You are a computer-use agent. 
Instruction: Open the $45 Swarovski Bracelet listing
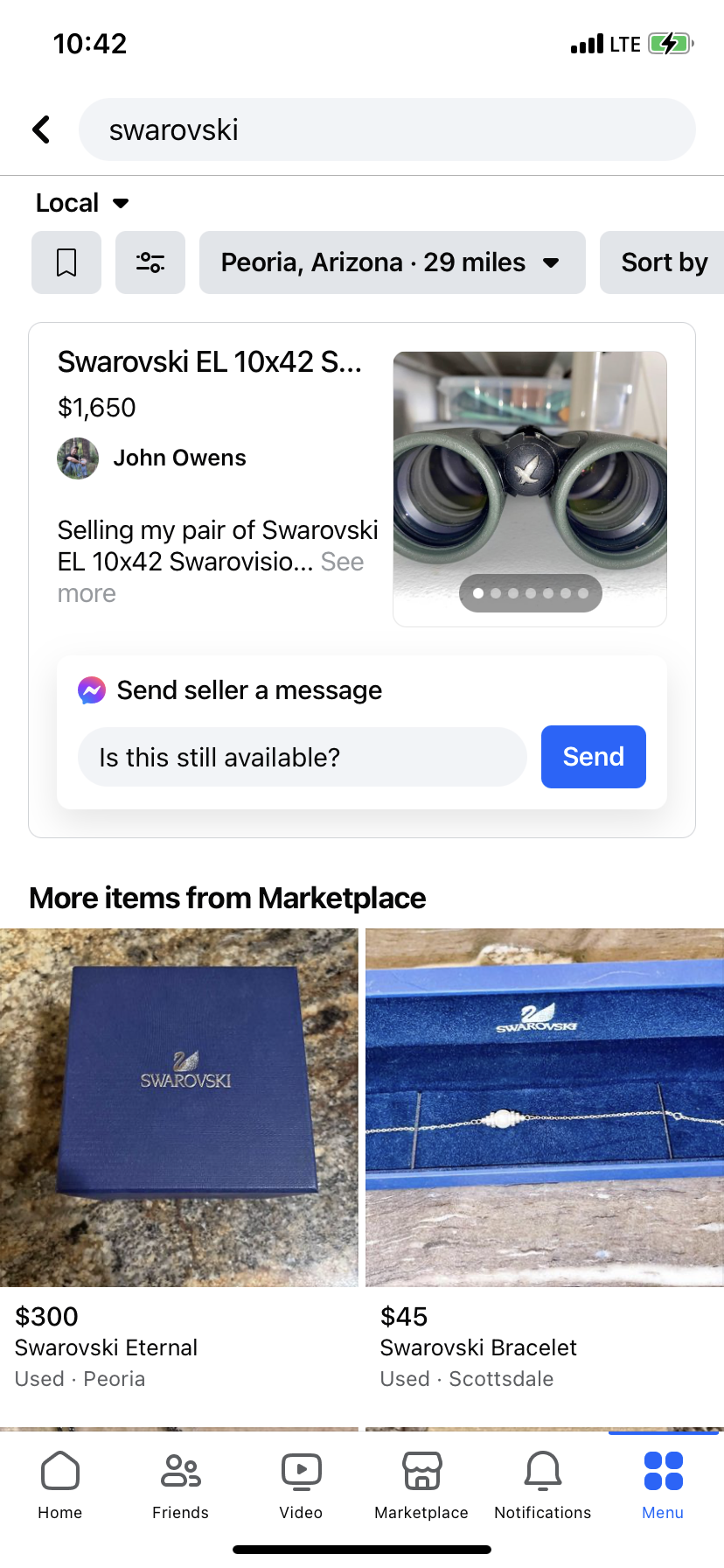(x=545, y=1159)
